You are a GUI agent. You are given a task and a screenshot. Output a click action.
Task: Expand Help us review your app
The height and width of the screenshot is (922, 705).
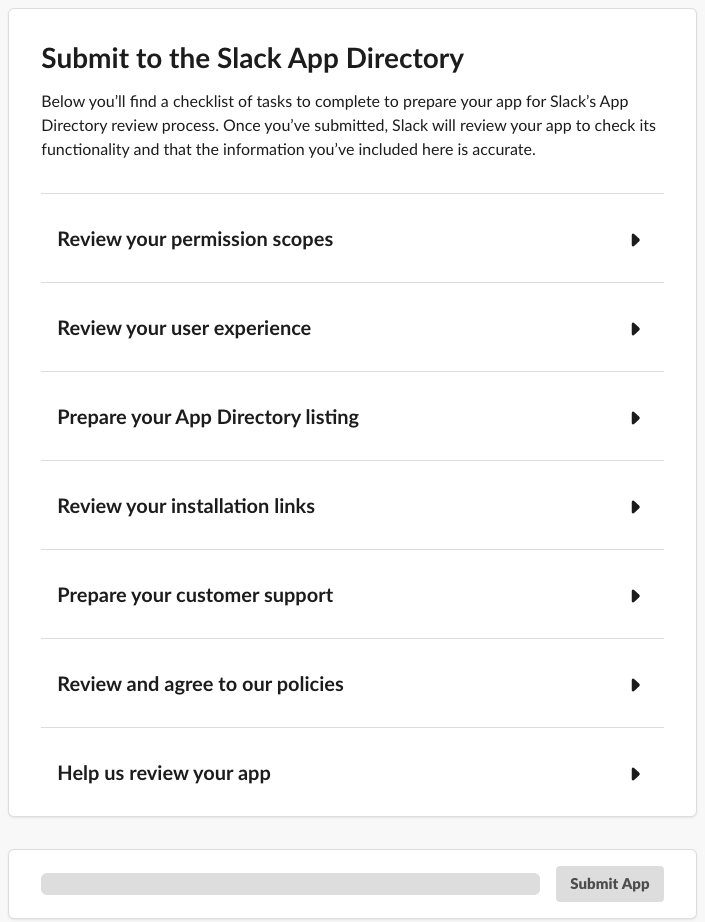352,774
